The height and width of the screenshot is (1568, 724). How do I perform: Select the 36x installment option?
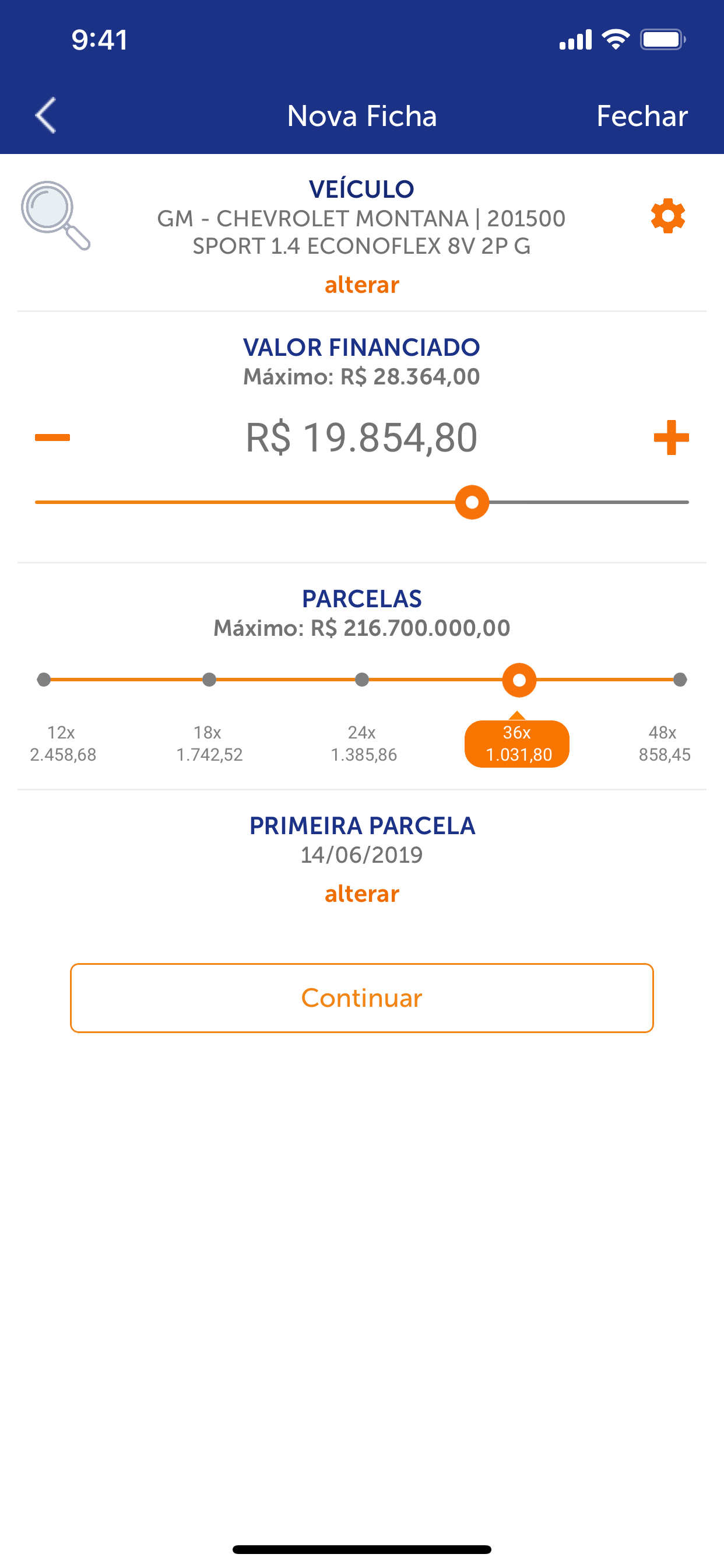[517, 744]
